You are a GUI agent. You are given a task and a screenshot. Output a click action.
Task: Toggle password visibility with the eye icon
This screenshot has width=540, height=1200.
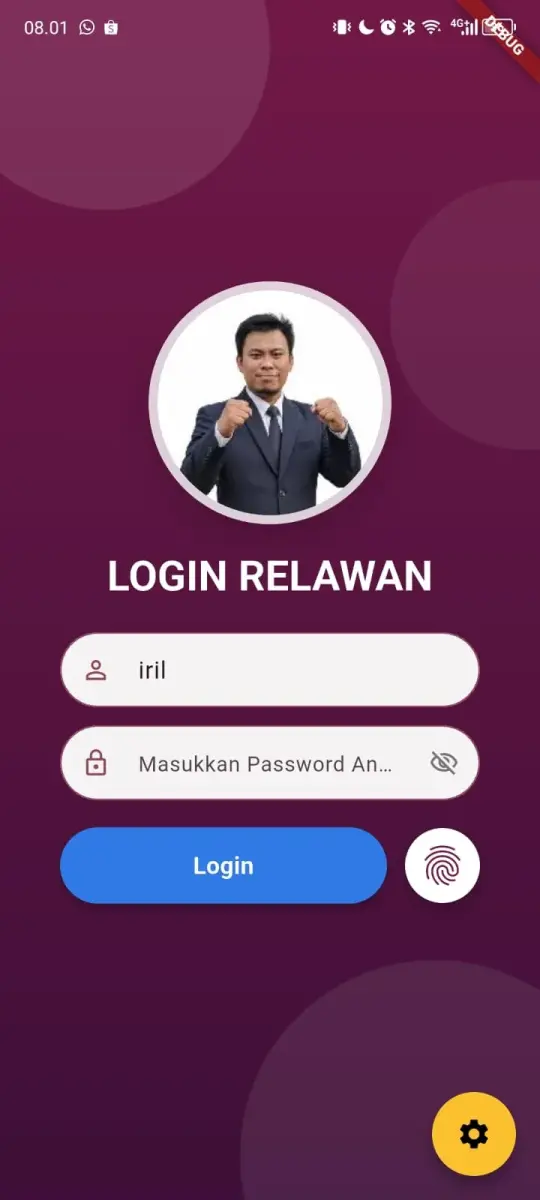(x=443, y=764)
